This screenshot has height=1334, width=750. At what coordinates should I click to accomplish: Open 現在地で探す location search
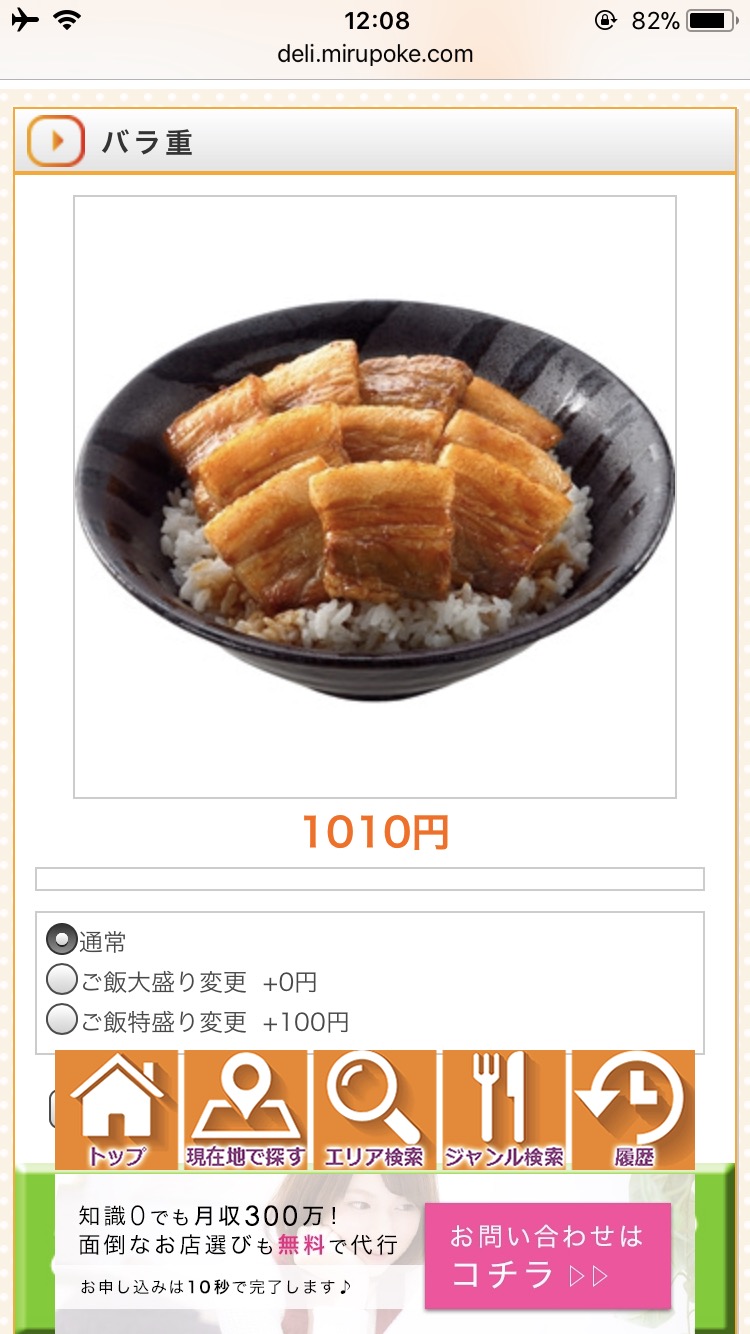point(246,1110)
